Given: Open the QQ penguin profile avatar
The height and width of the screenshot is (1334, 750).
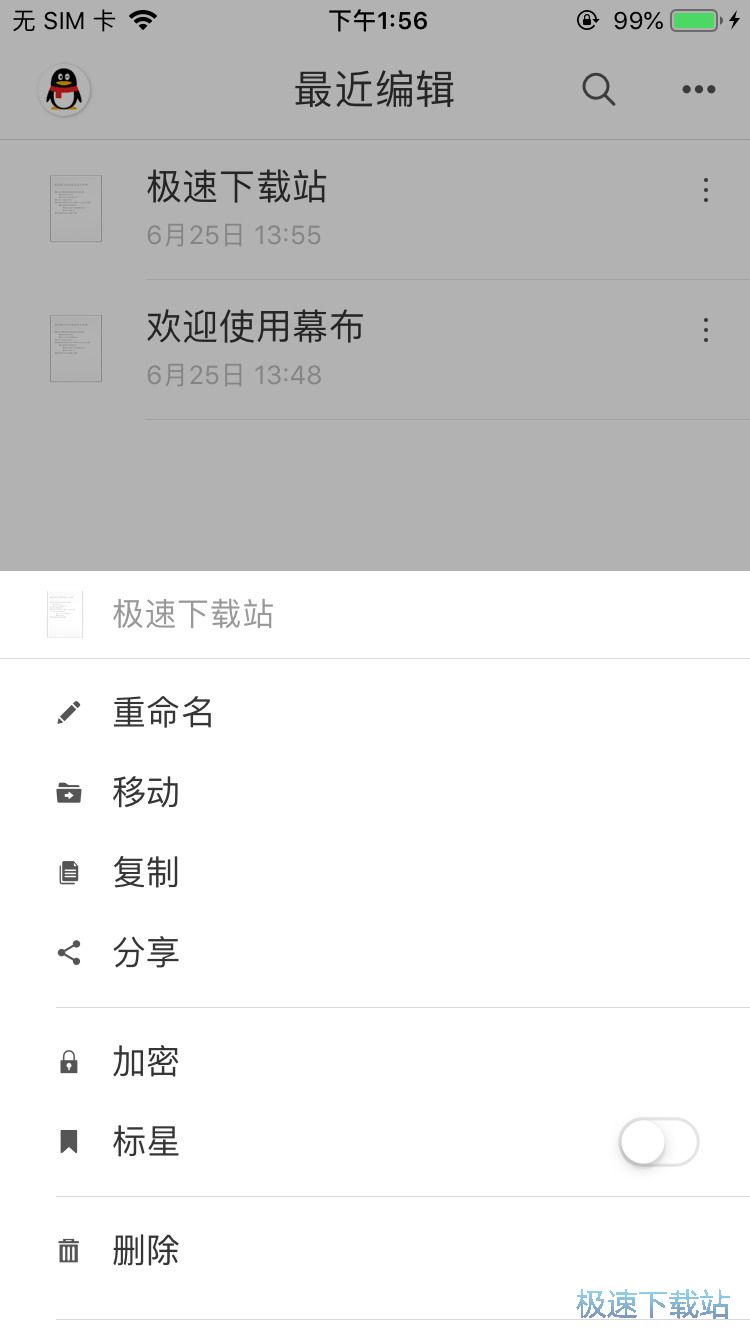Looking at the screenshot, I should [x=65, y=90].
